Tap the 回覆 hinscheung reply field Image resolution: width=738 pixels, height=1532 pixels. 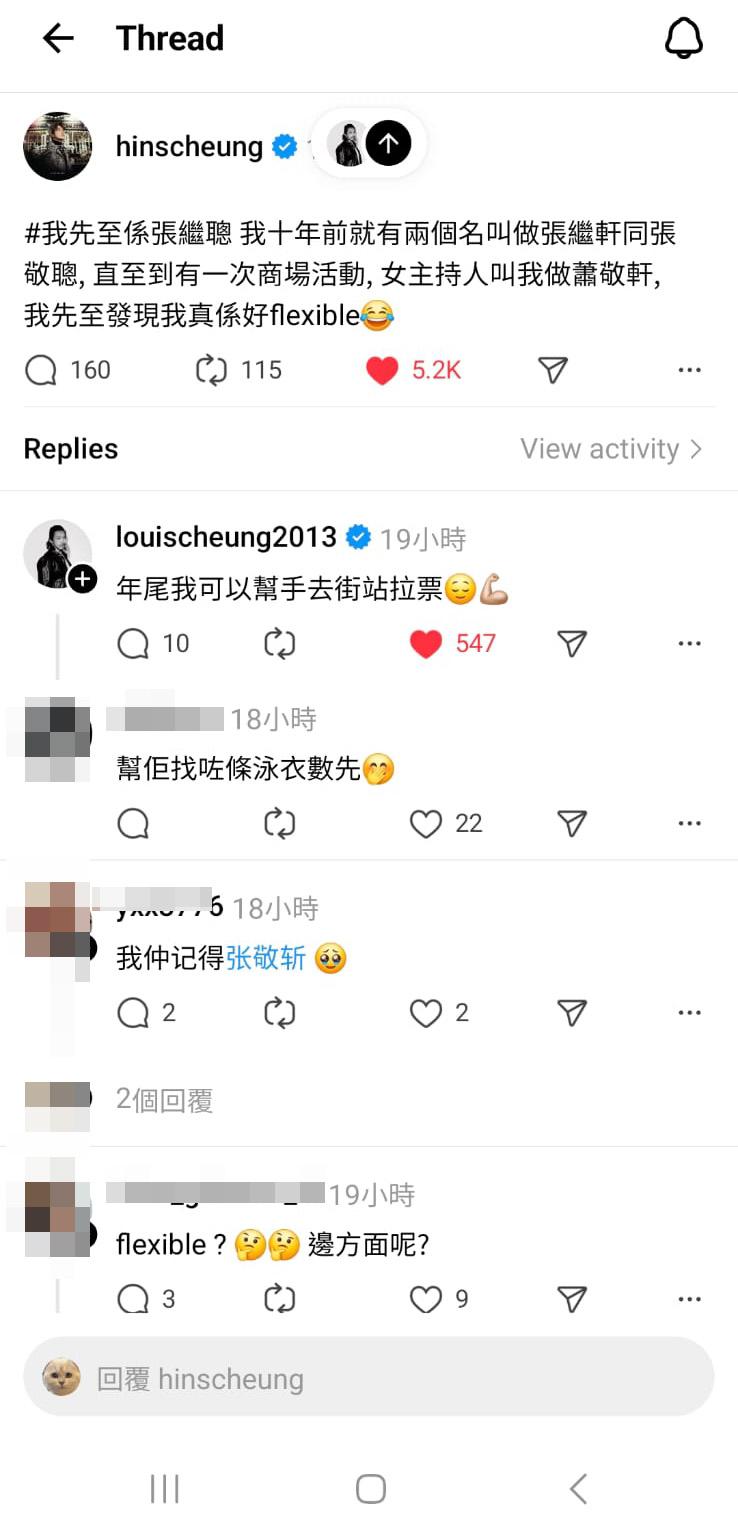click(x=368, y=1379)
